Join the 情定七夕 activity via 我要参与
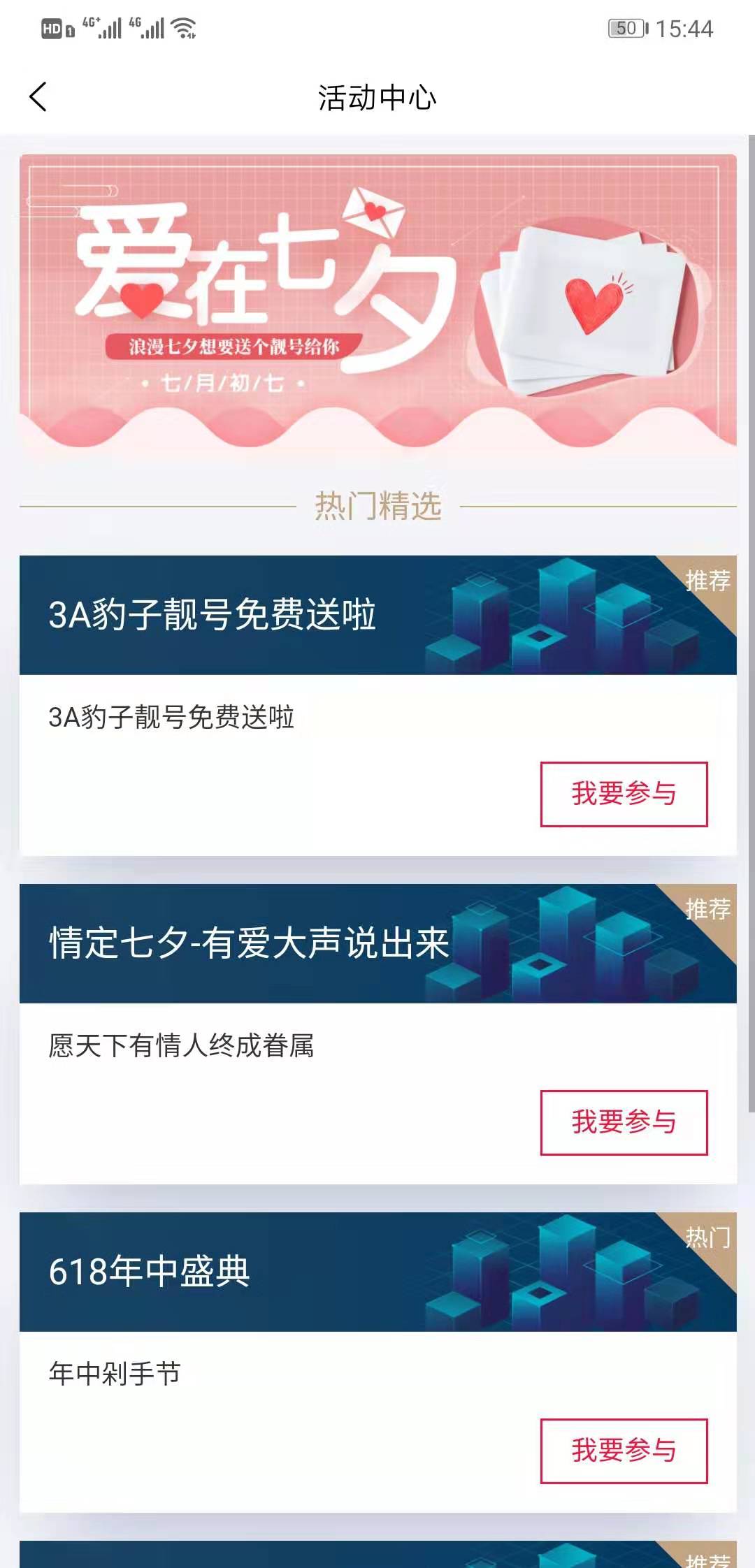755x1568 pixels. (624, 1122)
